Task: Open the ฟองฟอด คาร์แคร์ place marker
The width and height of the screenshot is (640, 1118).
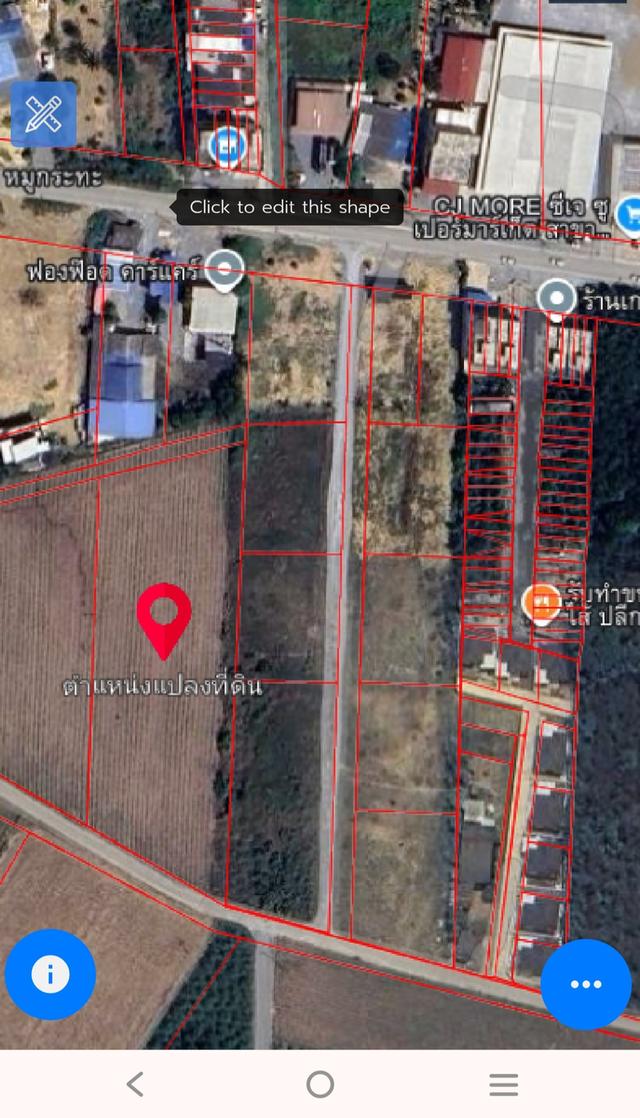Action: point(226,268)
